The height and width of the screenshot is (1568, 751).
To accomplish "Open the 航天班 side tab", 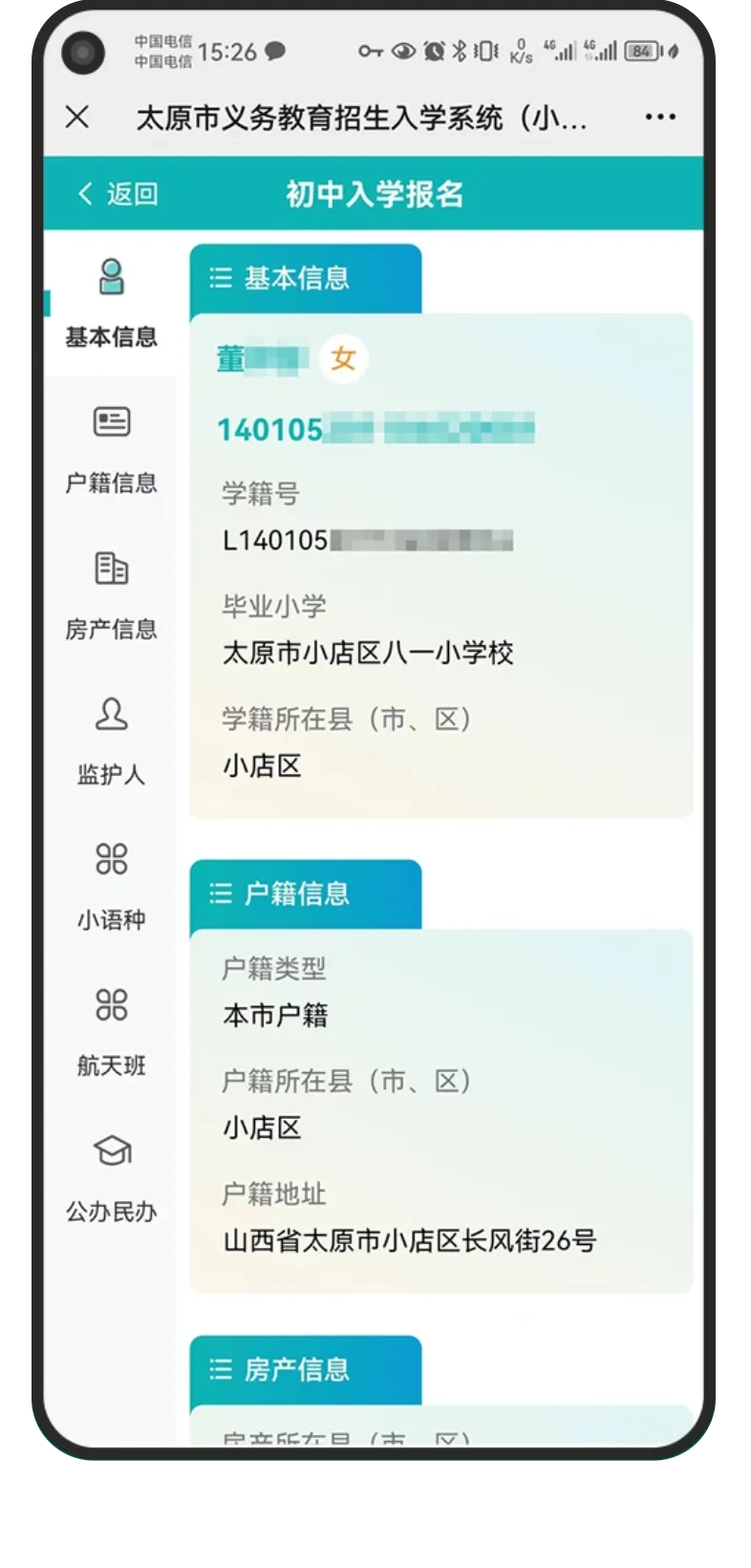I will tap(111, 1033).
